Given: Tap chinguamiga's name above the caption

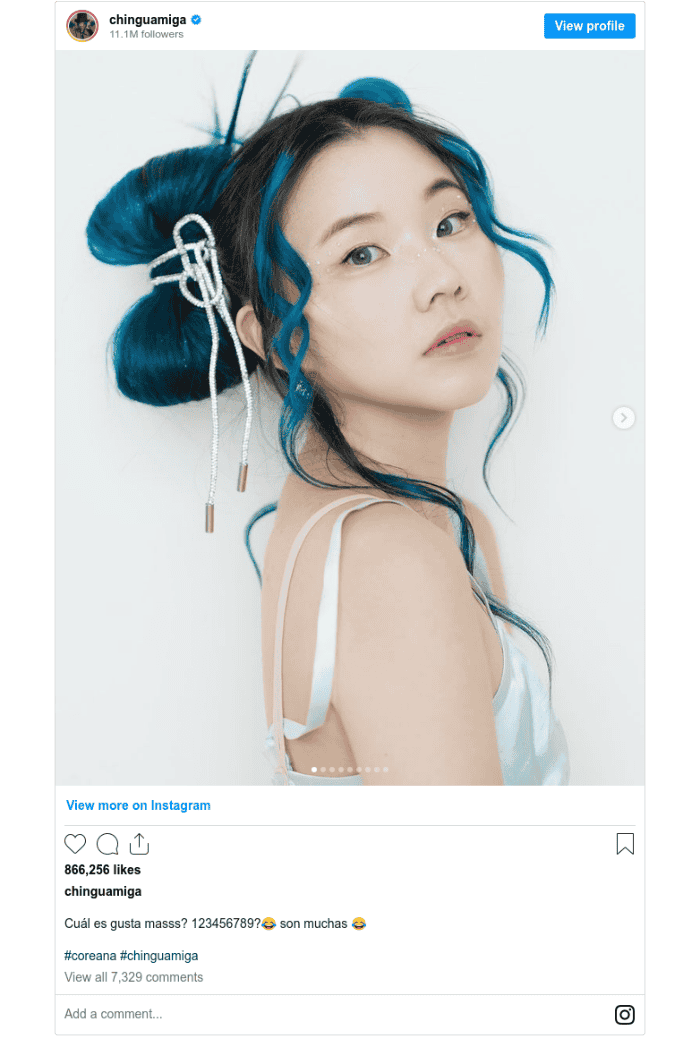Looking at the screenshot, I should coord(103,891).
